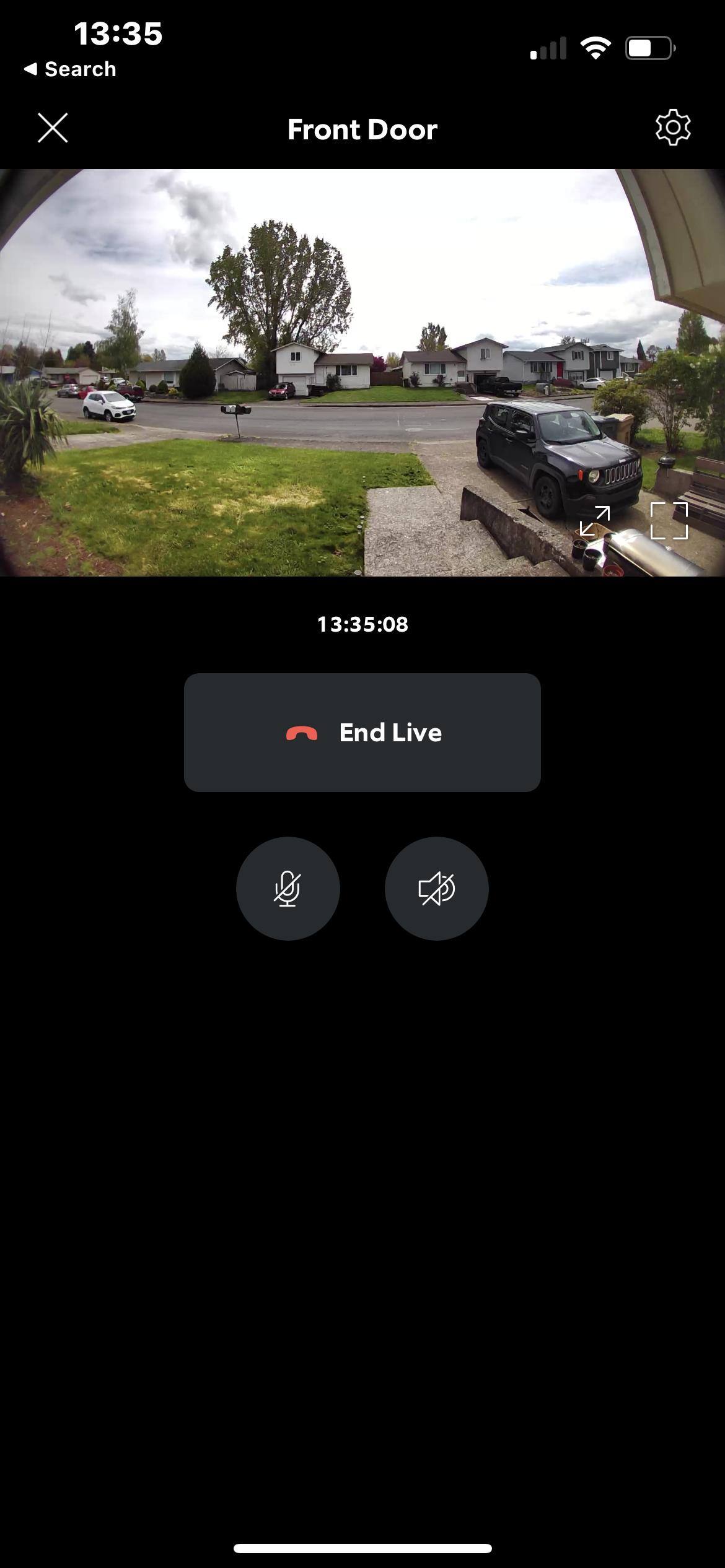The image size is (725, 1568).
Task: Expand video with the diagonal arrows icon
Action: point(595,521)
